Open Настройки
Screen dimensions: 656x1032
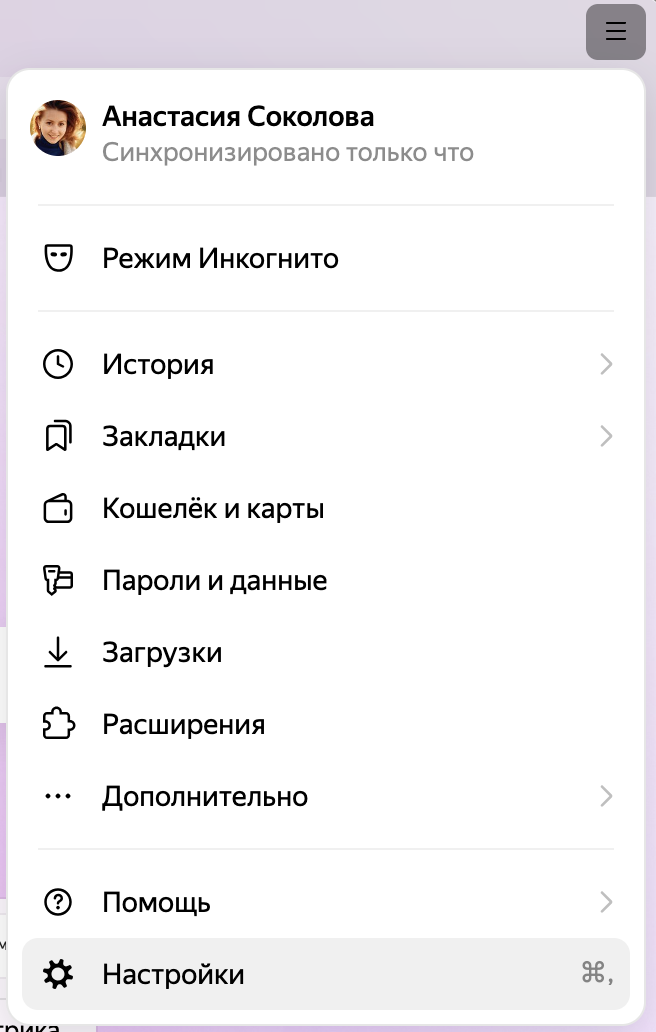(x=173, y=975)
